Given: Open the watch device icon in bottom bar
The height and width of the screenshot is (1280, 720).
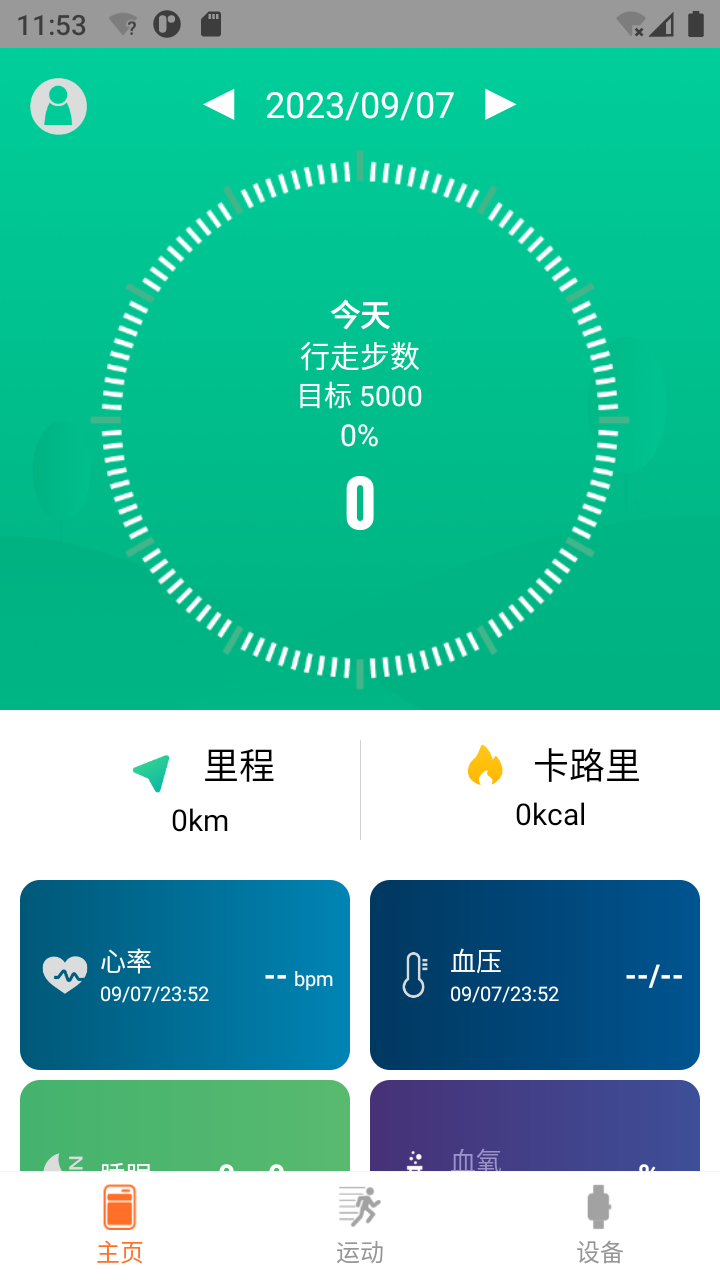Looking at the screenshot, I should click(598, 1207).
